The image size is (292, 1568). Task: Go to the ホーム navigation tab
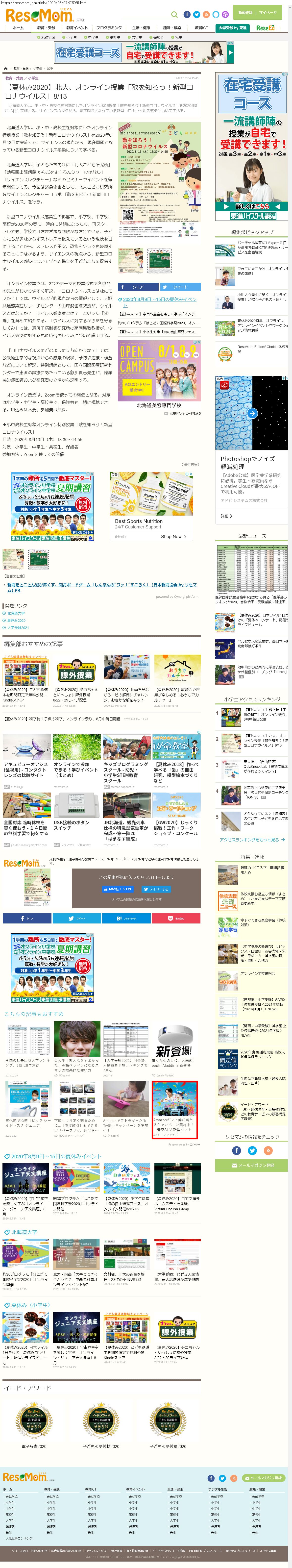click(x=18, y=28)
